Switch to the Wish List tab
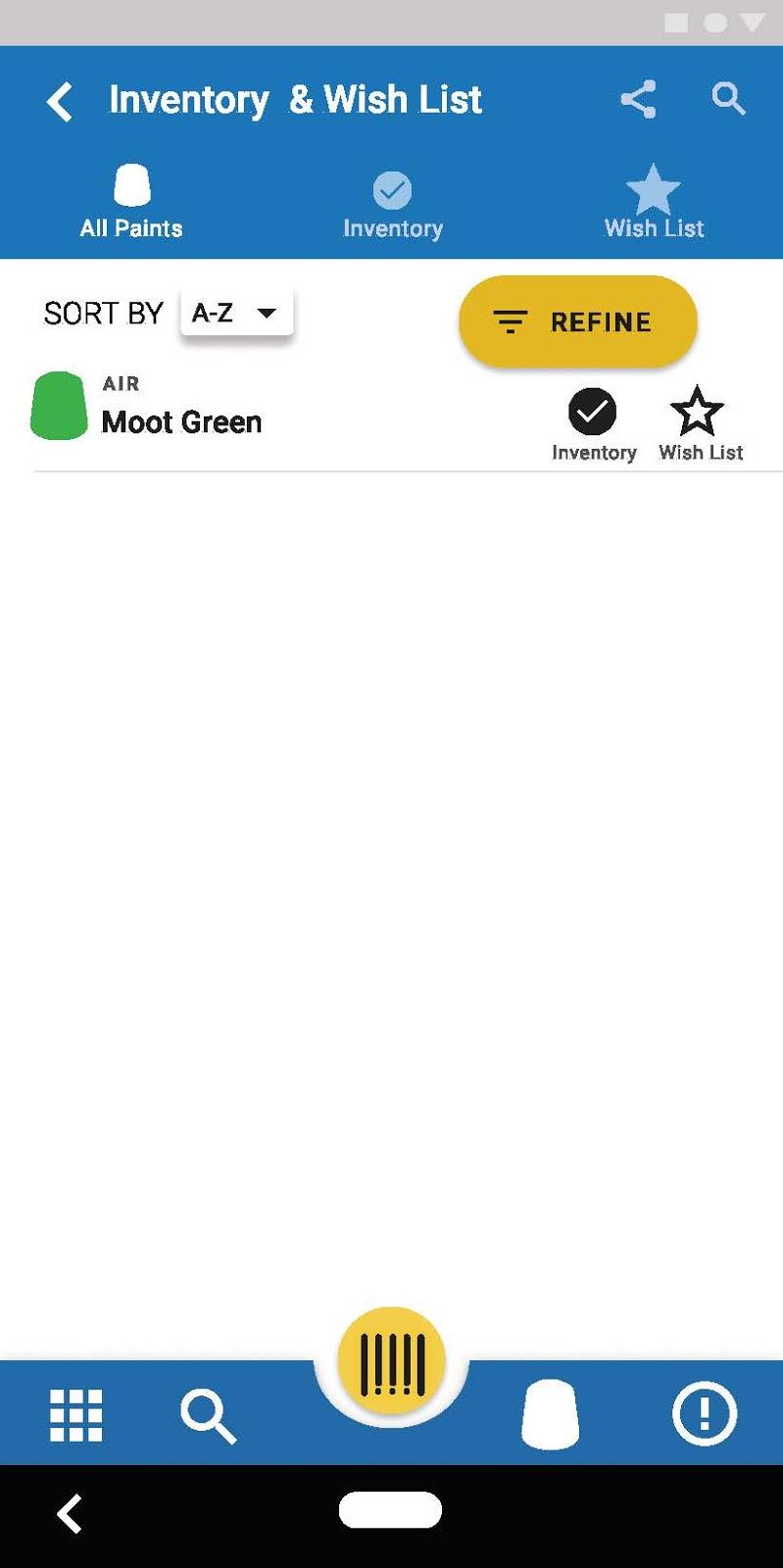 654,203
